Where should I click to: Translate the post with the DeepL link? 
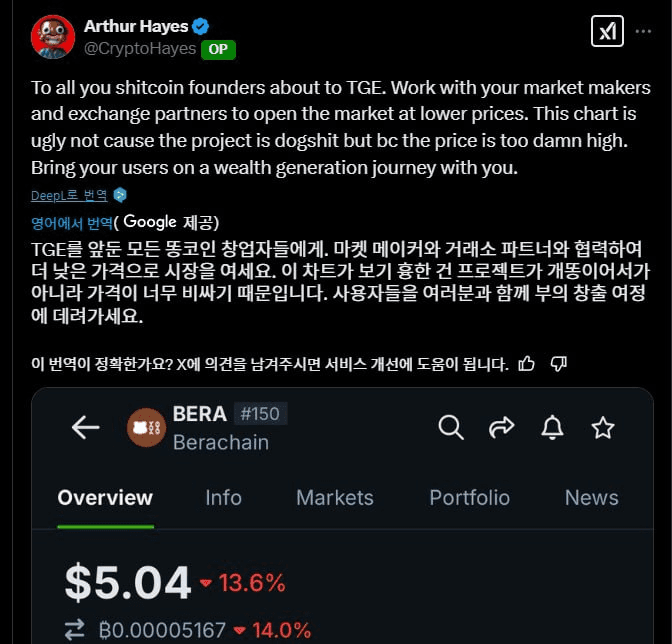pyautogui.click(x=70, y=195)
